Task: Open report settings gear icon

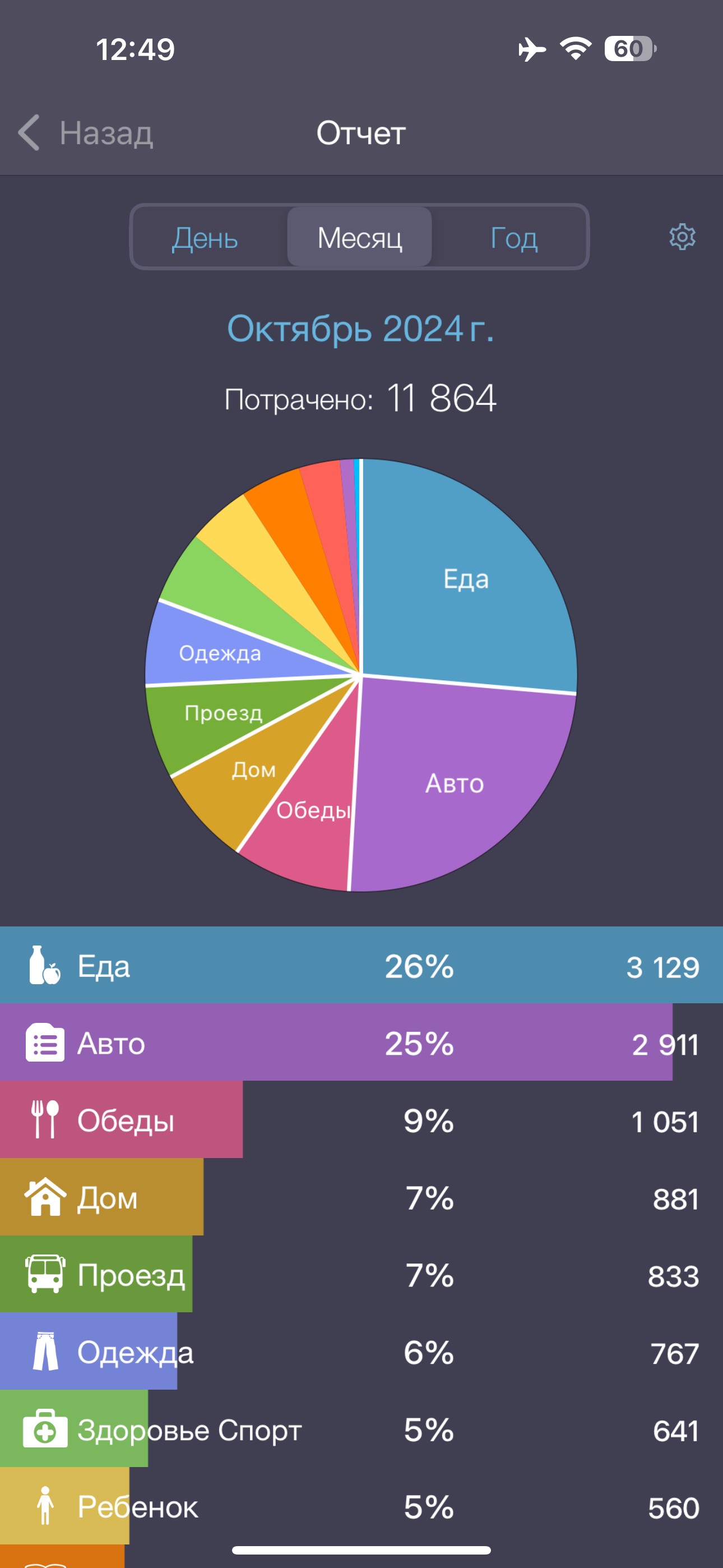Action: [x=682, y=237]
